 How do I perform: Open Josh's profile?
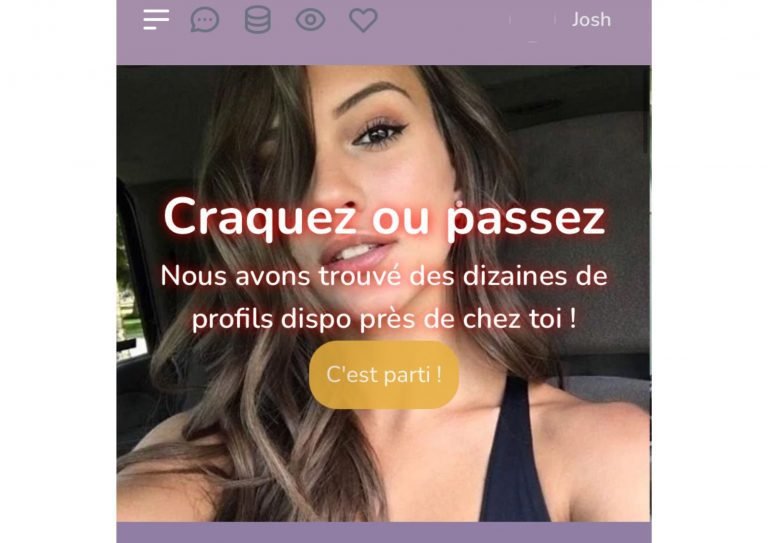590,19
